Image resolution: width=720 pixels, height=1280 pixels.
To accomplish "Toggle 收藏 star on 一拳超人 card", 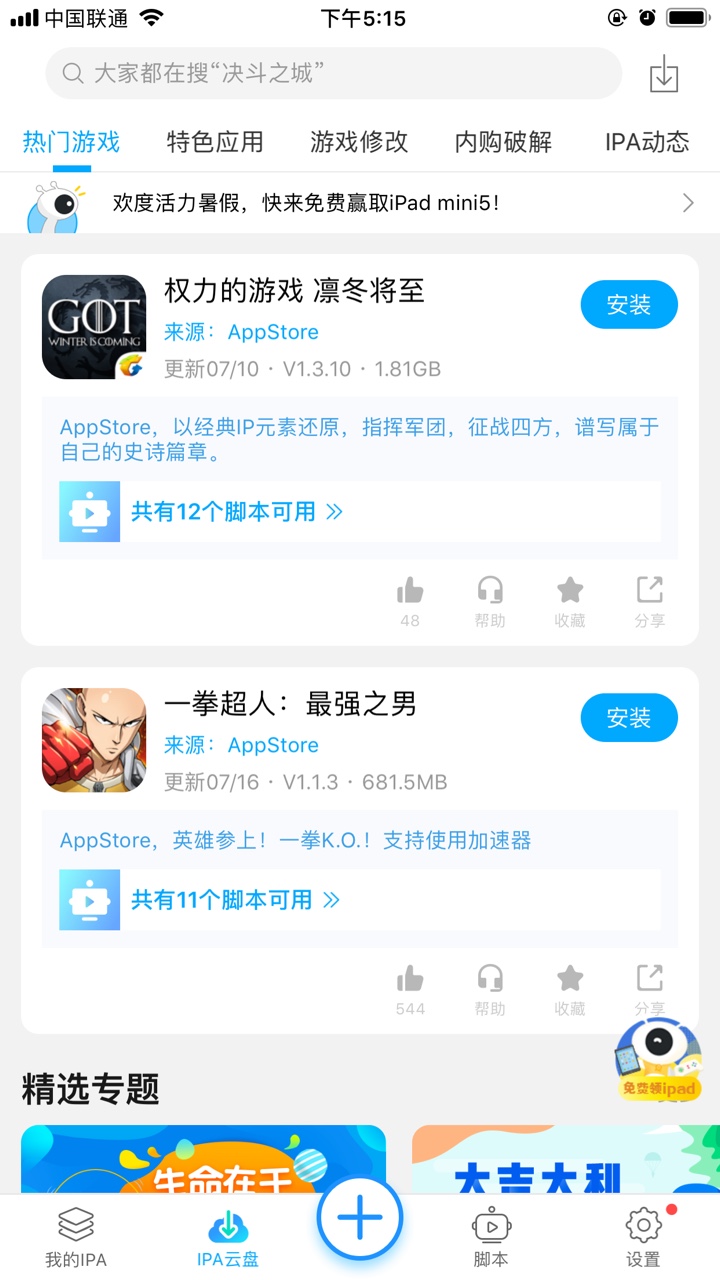I will pyautogui.click(x=570, y=978).
